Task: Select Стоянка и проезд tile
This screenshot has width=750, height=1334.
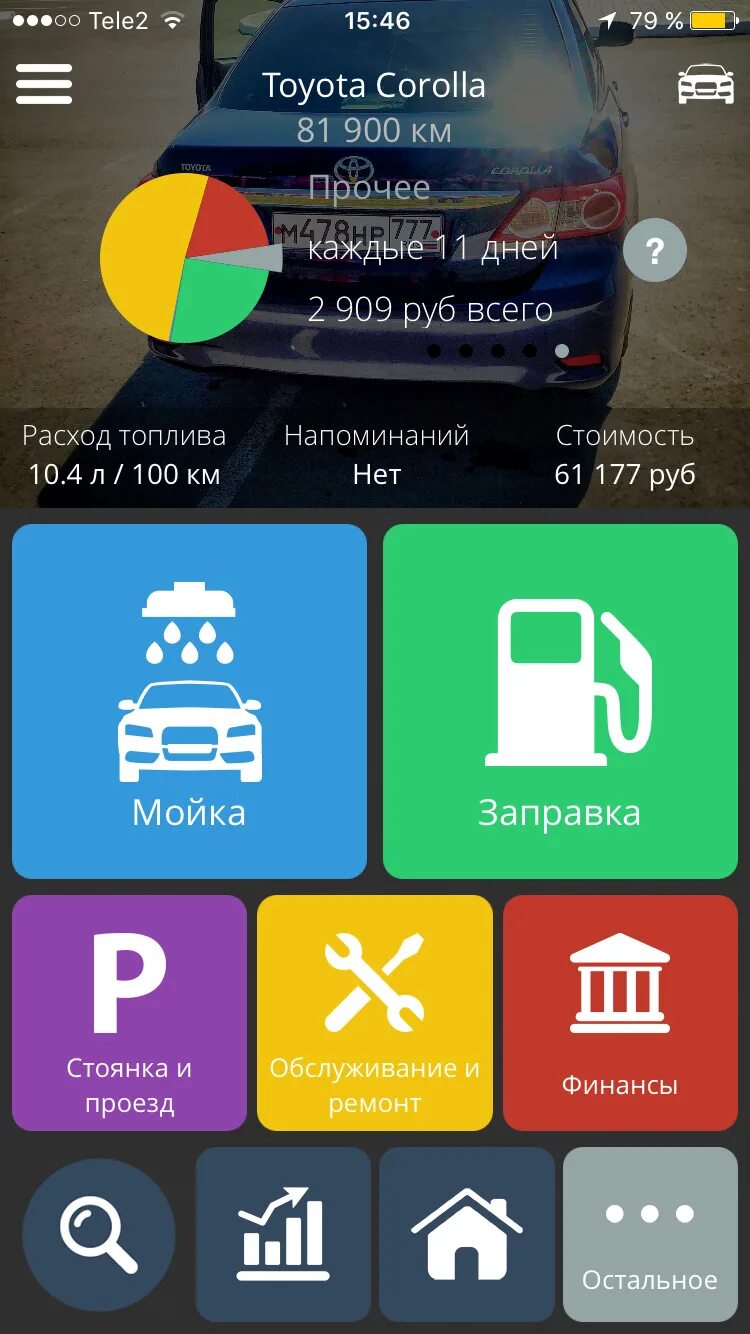Action: tap(129, 1013)
